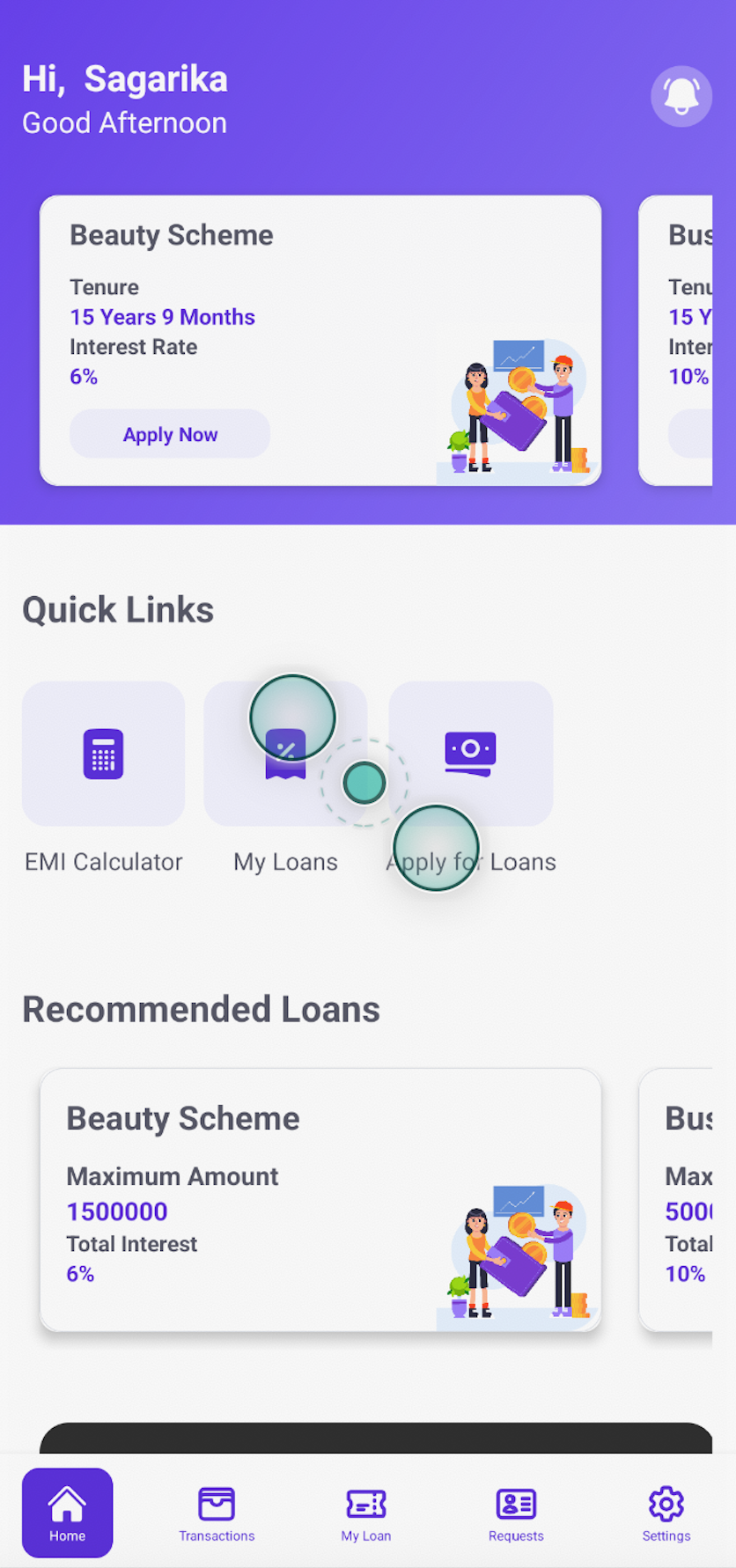Select the Apply for Loans cash icon

471,754
